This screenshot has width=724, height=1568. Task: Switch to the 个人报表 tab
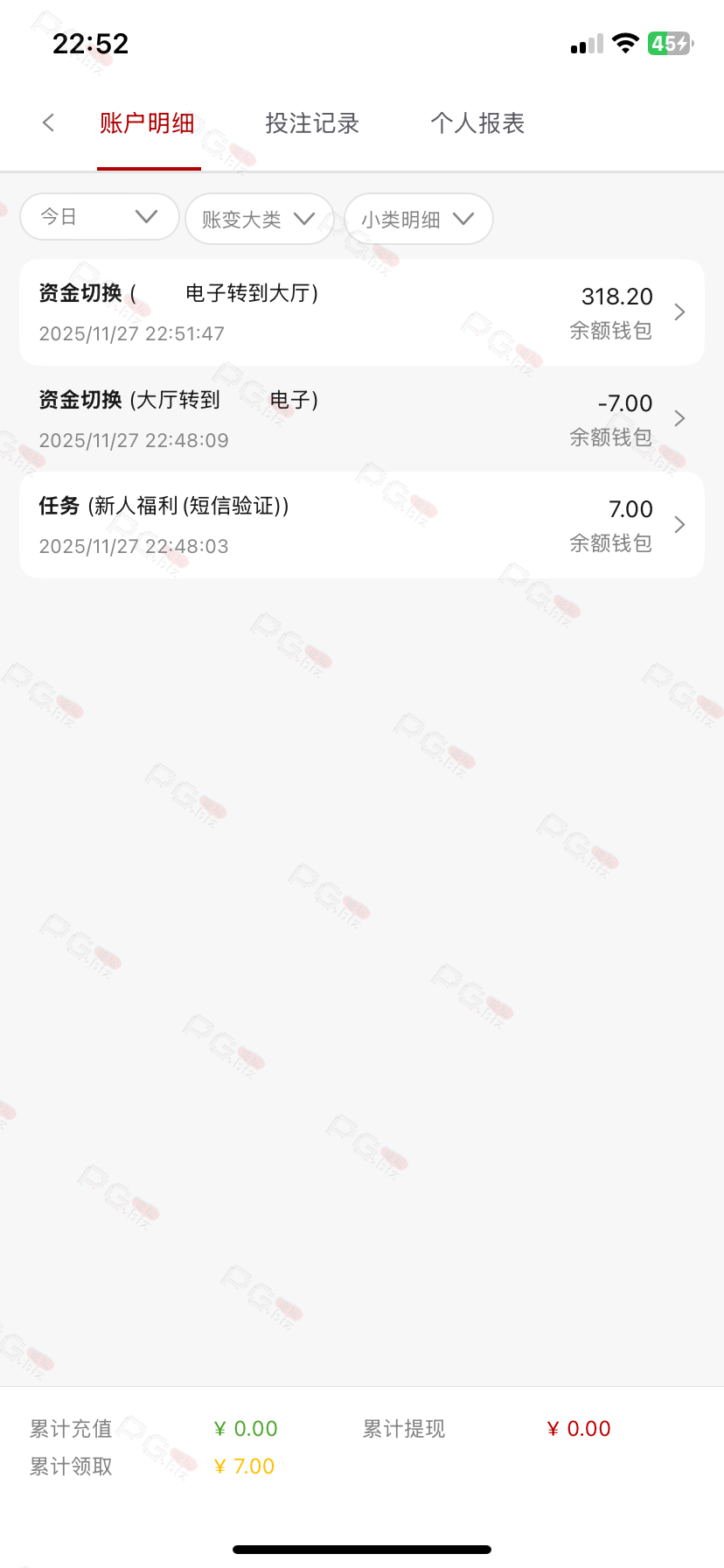[x=477, y=123]
